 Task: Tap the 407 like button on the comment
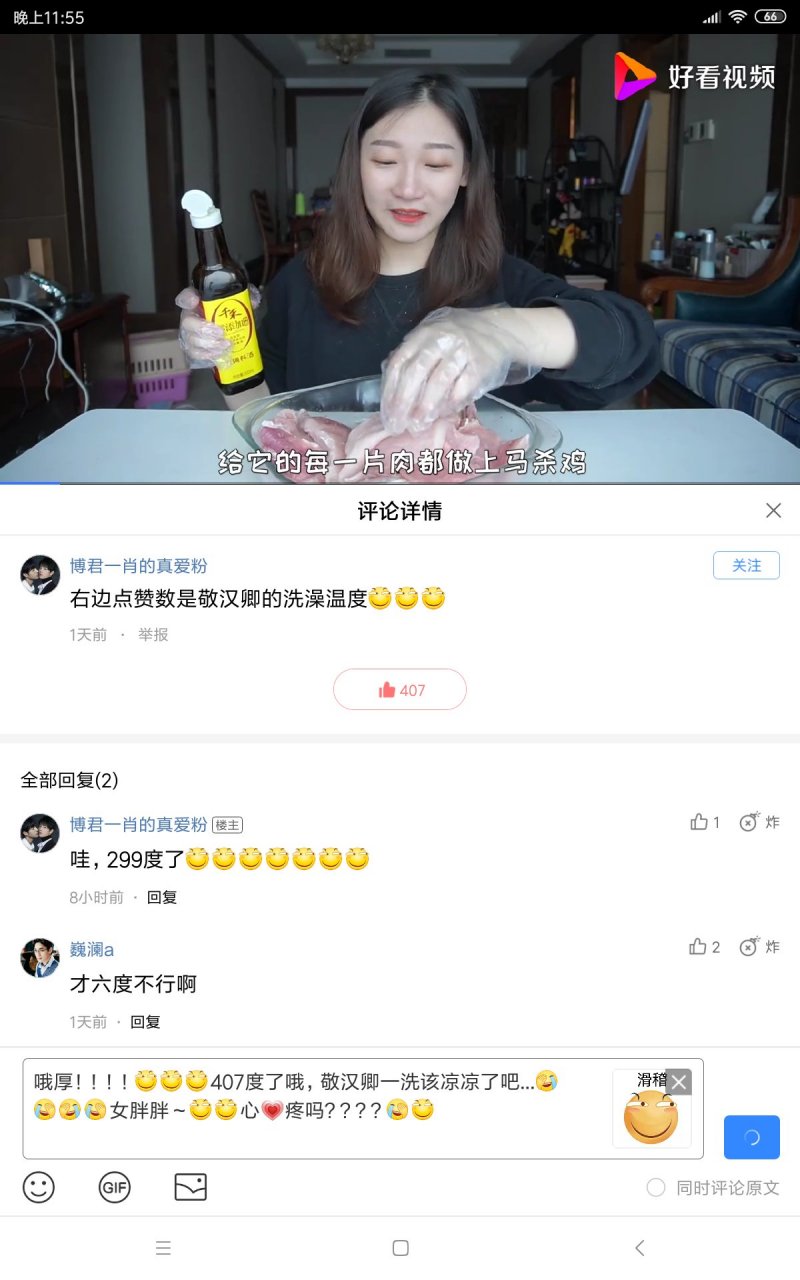pyautogui.click(x=400, y=689)
